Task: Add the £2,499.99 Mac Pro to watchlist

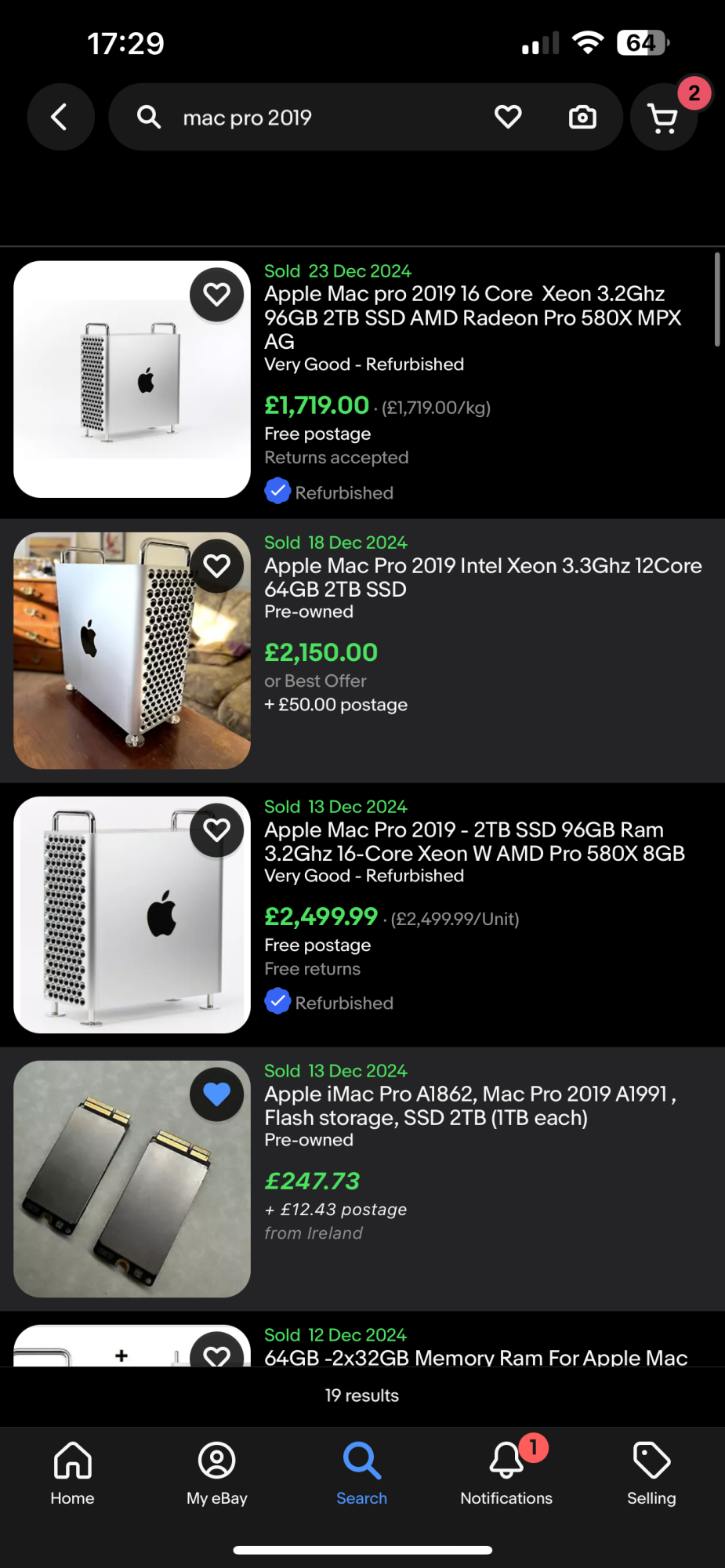Action: (x=217, y=830)
